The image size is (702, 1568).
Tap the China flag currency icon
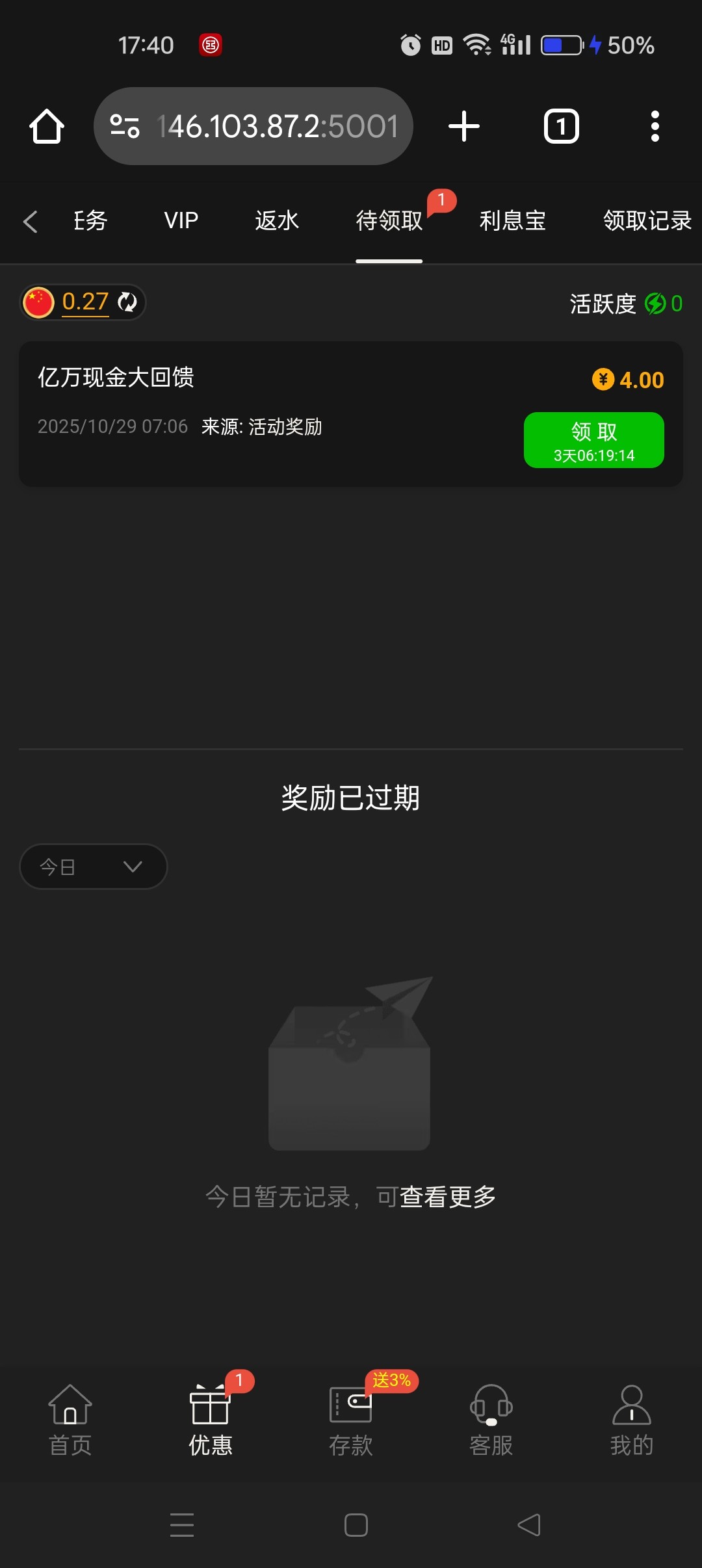(x=38, y=302)
